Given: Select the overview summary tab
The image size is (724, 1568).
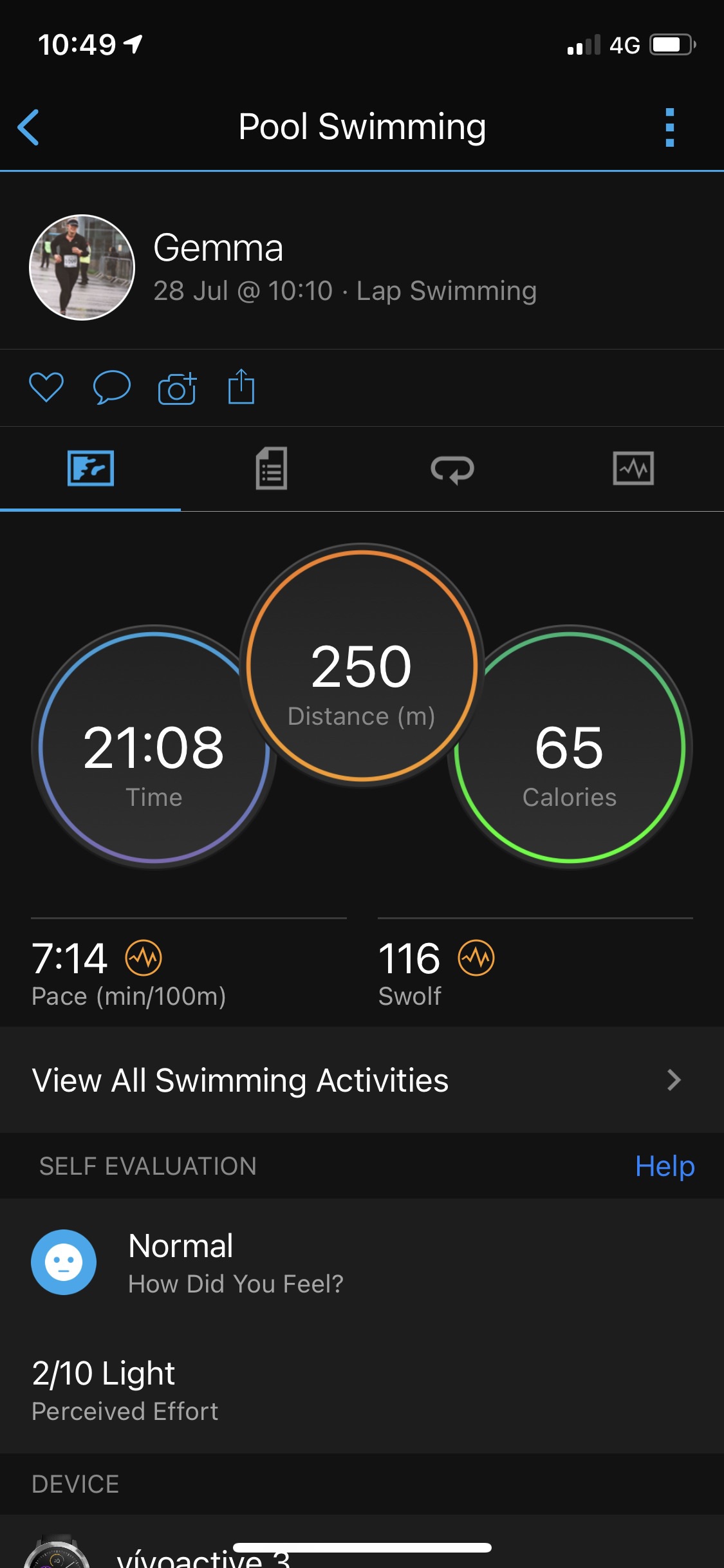Looking at the screenshot, I should pos(91,468).
